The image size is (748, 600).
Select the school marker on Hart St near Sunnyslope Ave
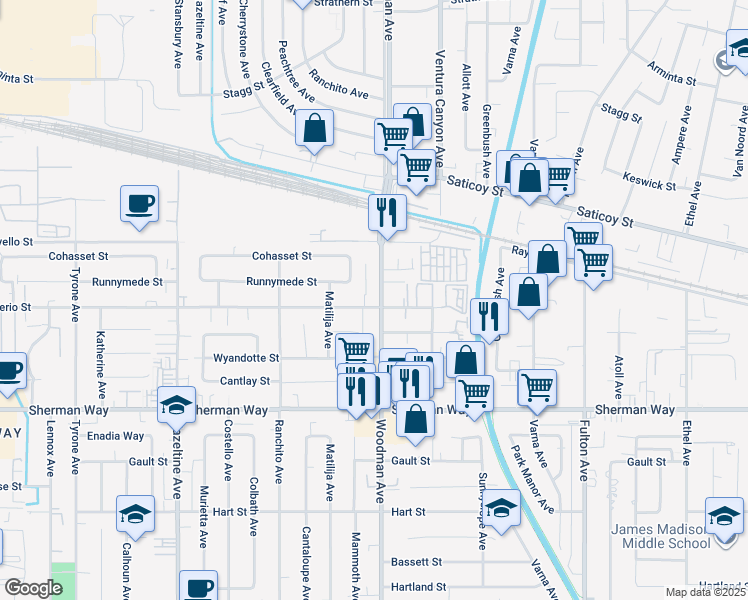(x=502, y=507)
